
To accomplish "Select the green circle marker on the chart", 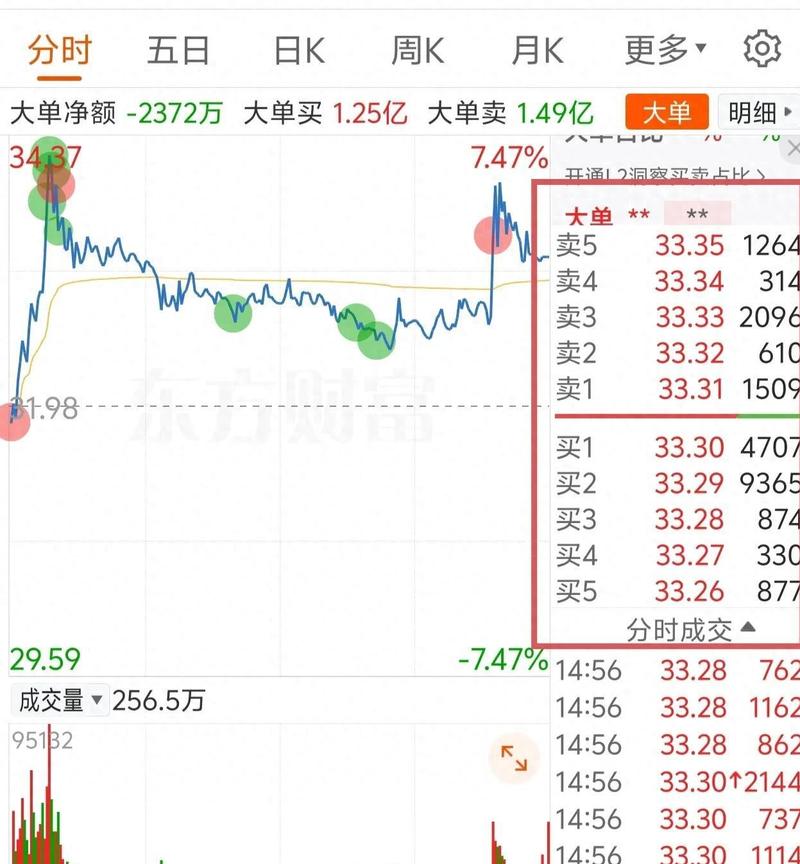I will point(232,315).
